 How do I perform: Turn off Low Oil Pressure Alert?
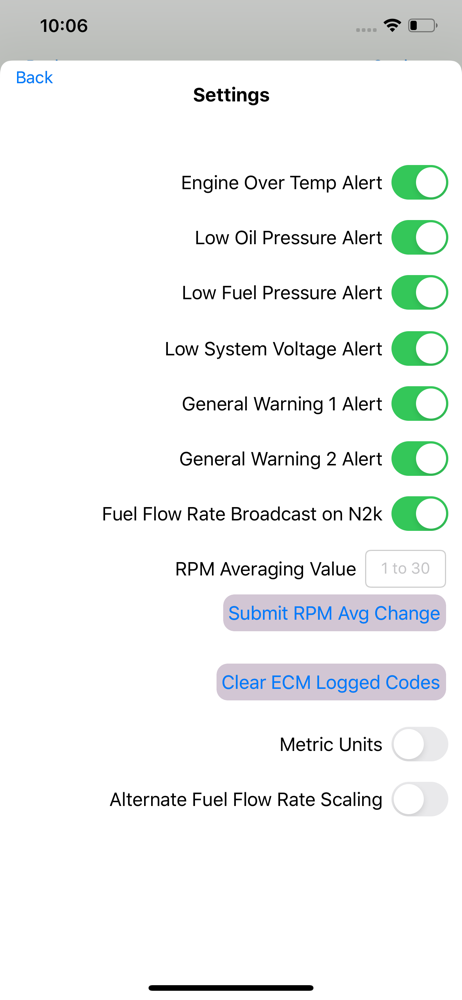419,238
